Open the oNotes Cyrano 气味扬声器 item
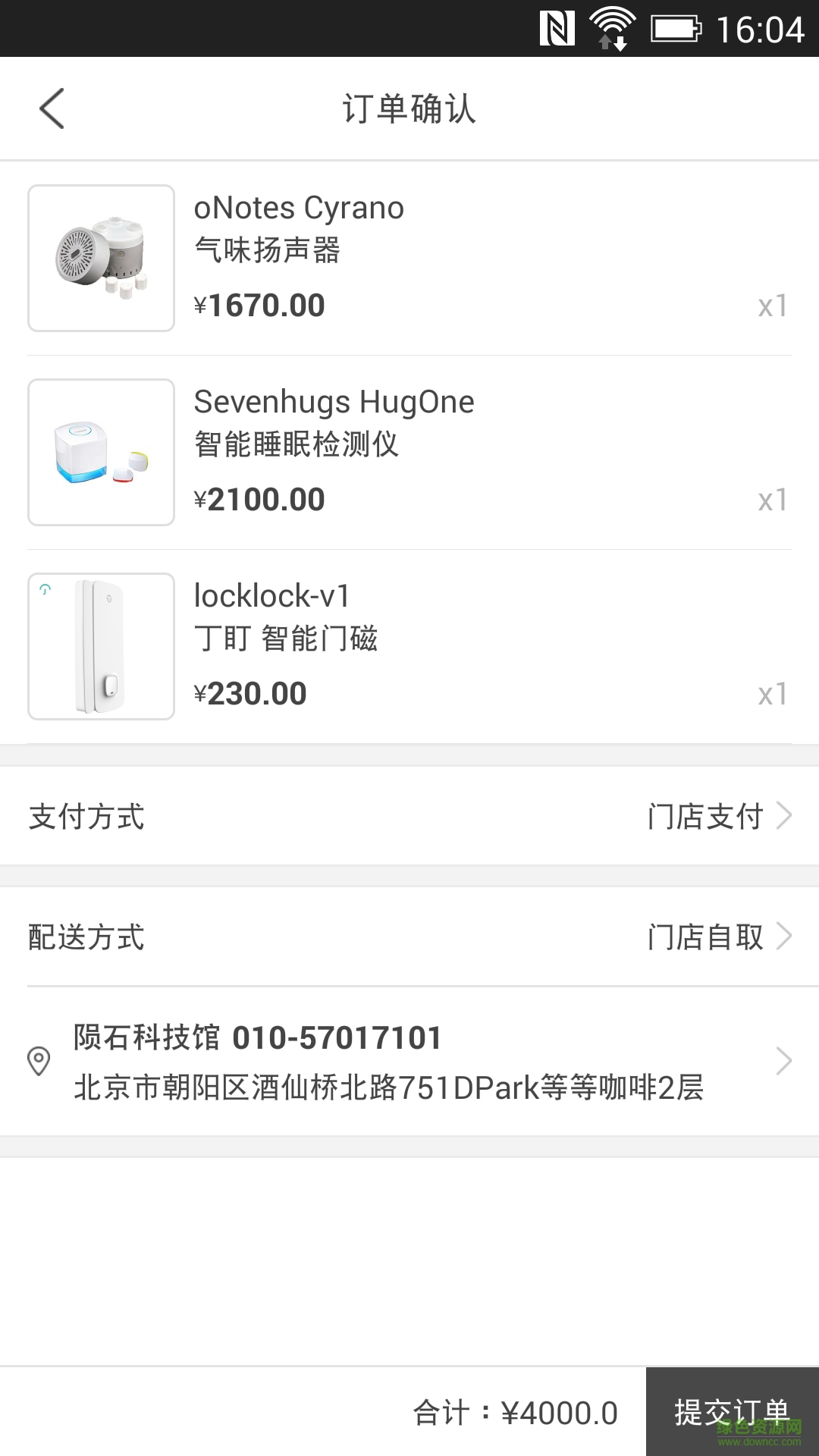Screen dimensions: 819x1456 [409, 258]
